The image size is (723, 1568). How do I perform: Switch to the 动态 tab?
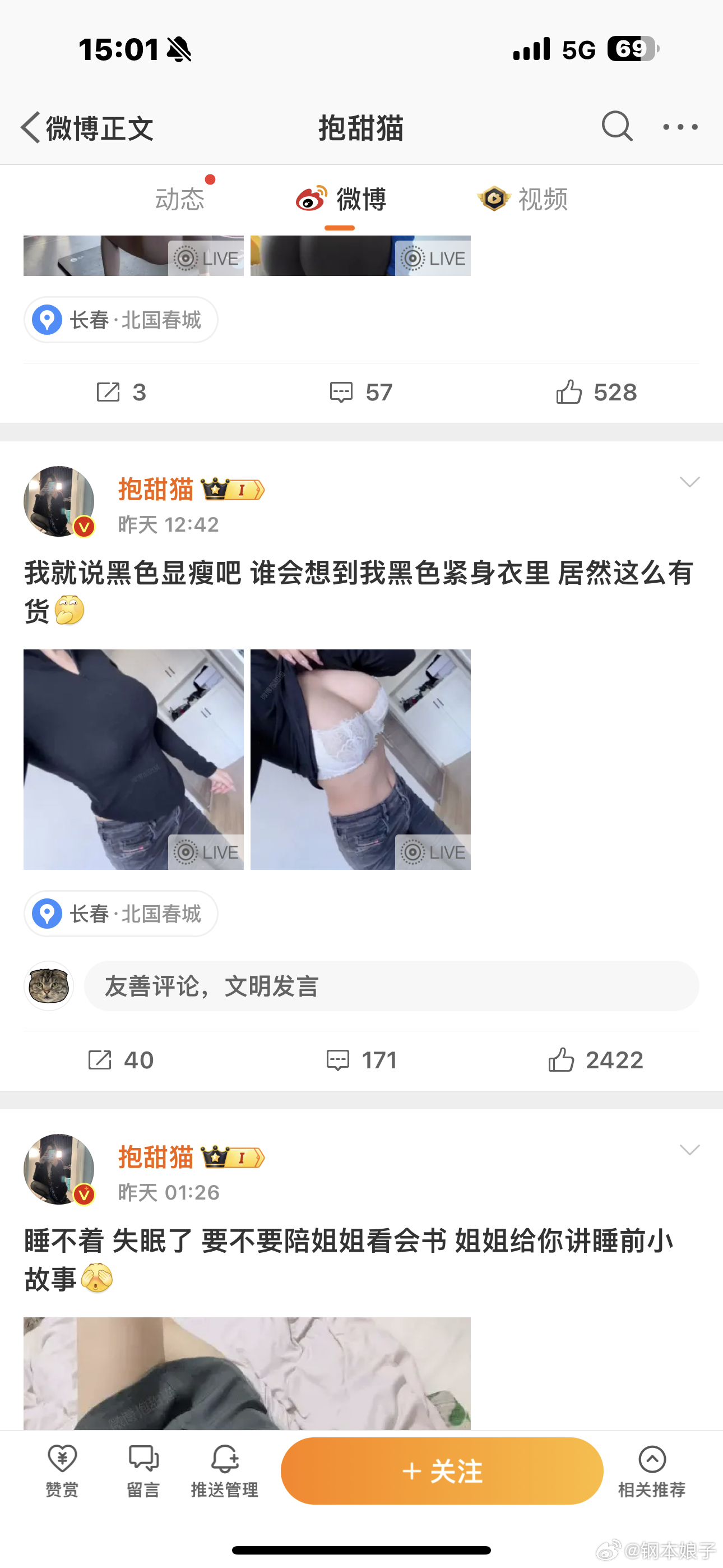pos(179,199)
